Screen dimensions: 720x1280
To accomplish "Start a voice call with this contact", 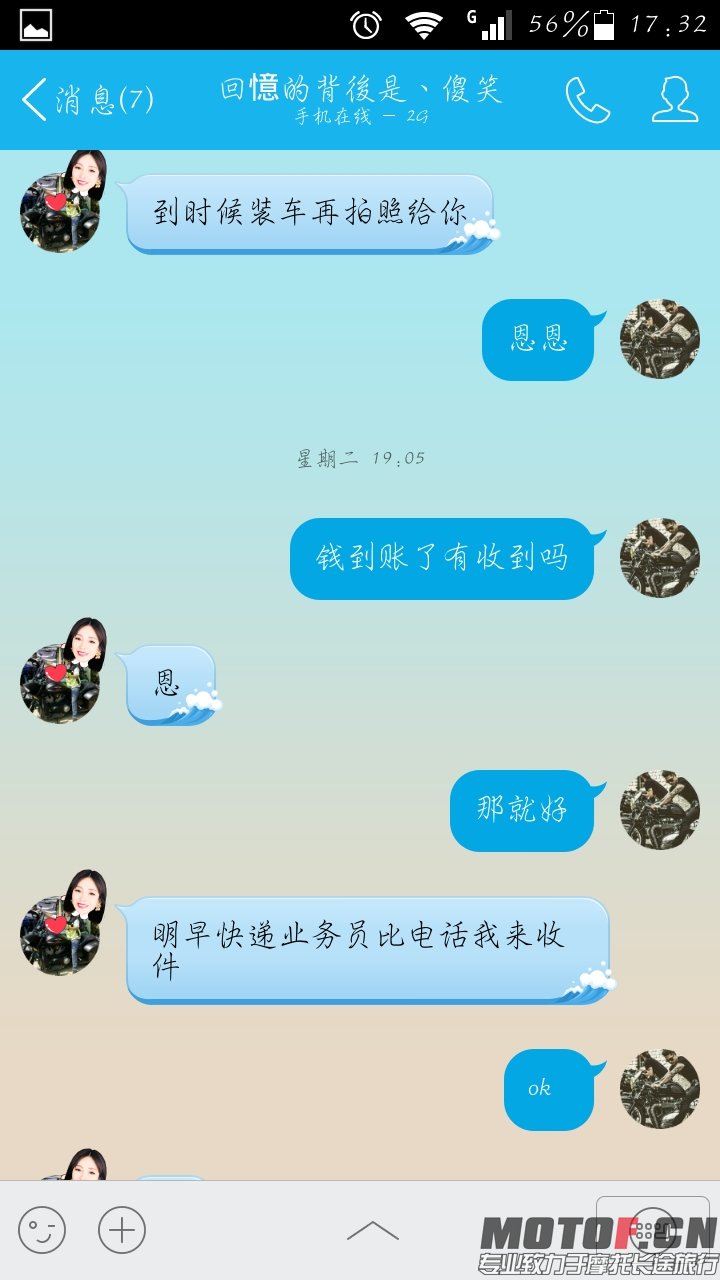I will pyautogui.click(x=587, y=100).
